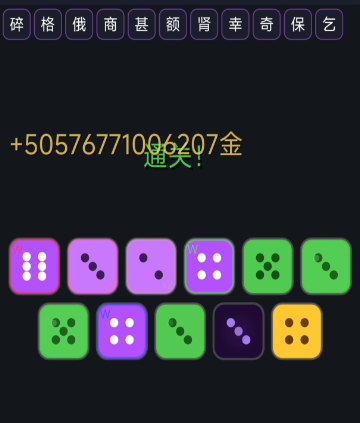Image resolution: width=360 pixels, height=423 pixels.
Task: Open the 额 chip
Action: coord(173,24)
